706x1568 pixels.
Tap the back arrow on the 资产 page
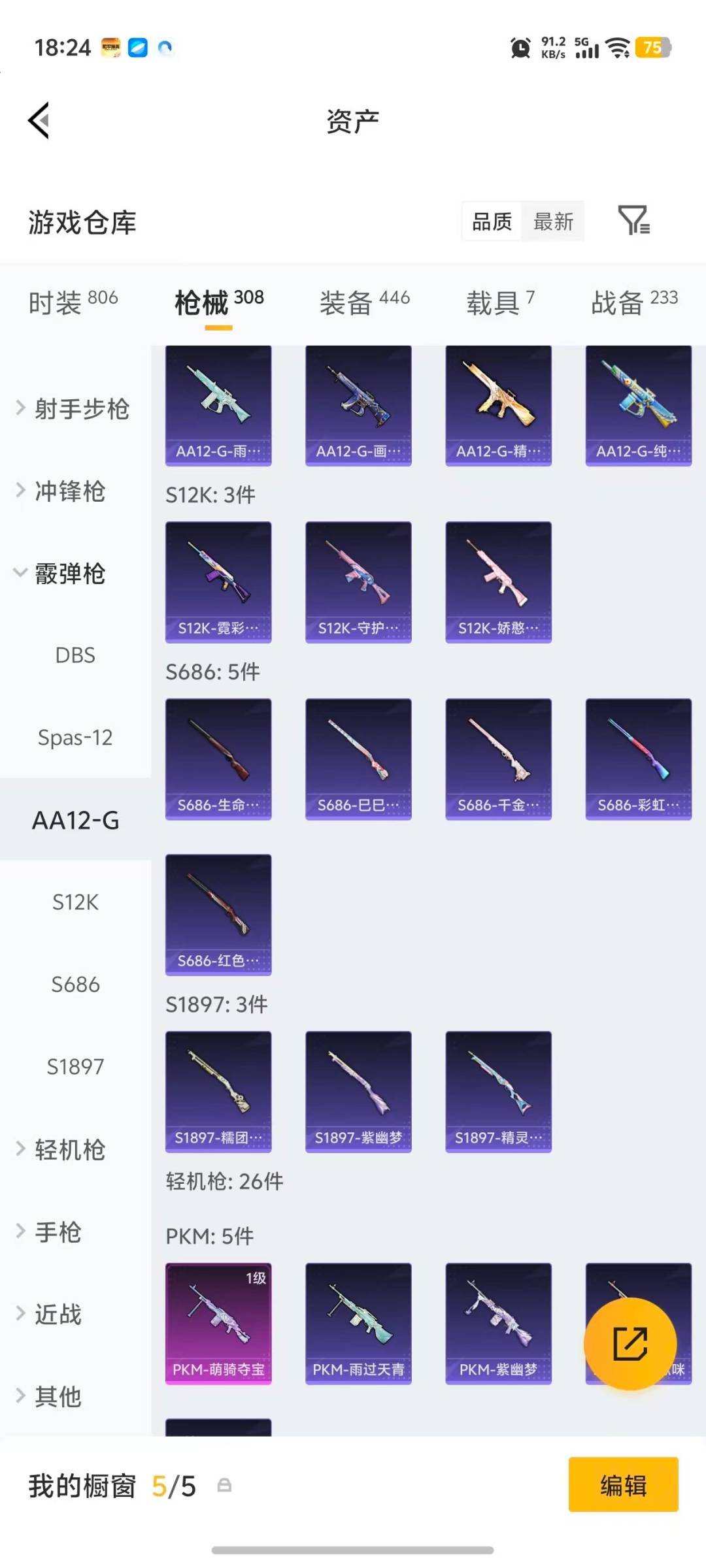click(39, 120)
